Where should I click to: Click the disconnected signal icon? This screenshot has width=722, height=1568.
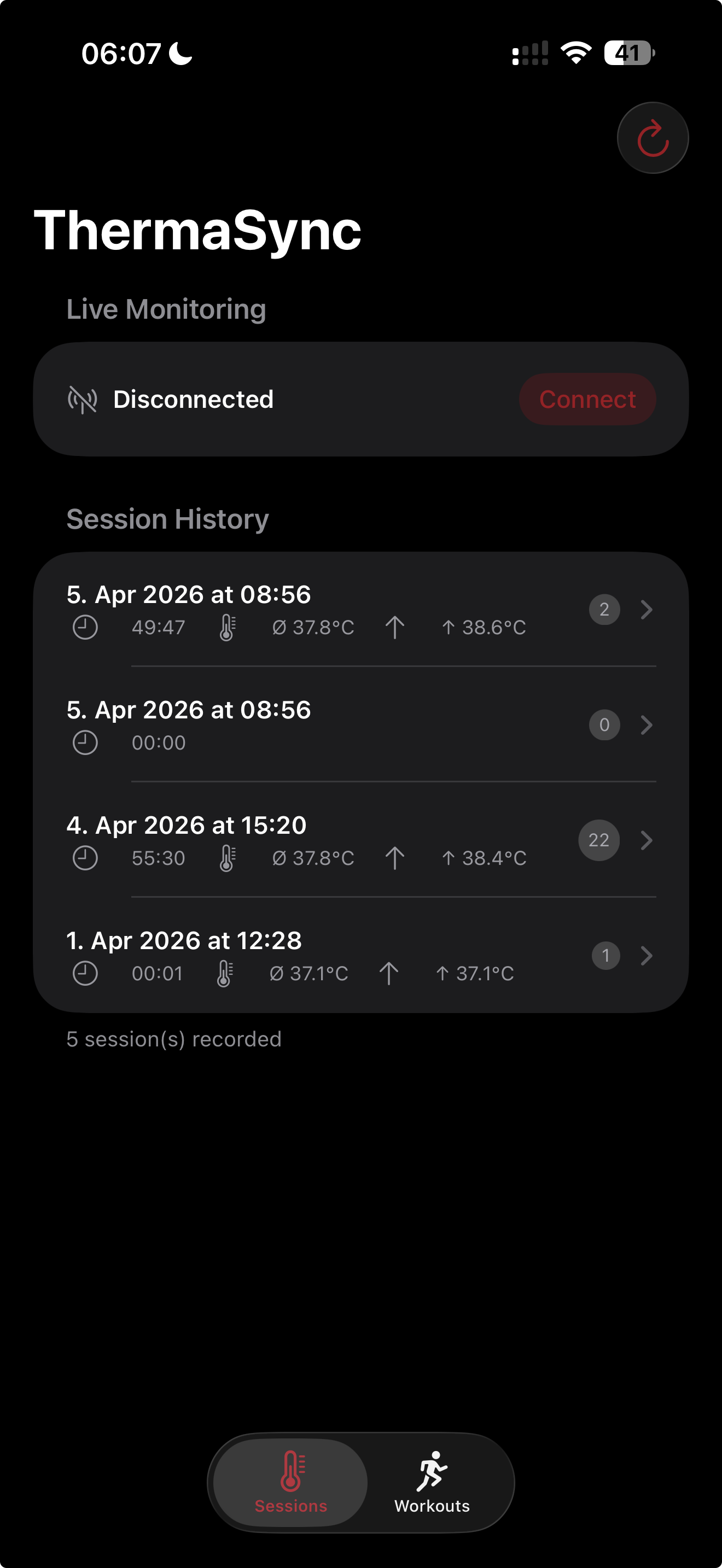83,399
